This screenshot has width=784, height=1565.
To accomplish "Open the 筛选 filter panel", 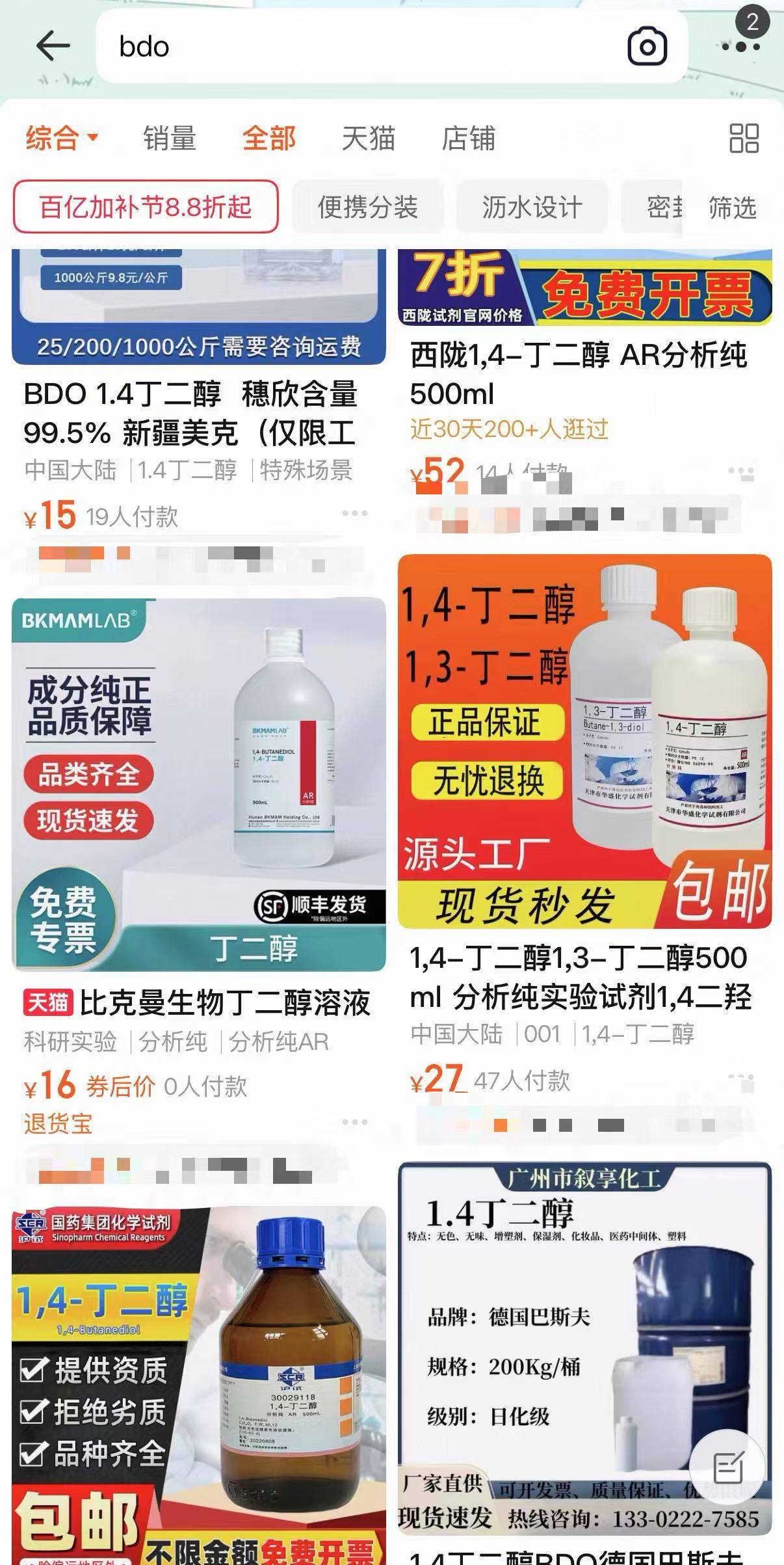I will (x=732, y=208).
